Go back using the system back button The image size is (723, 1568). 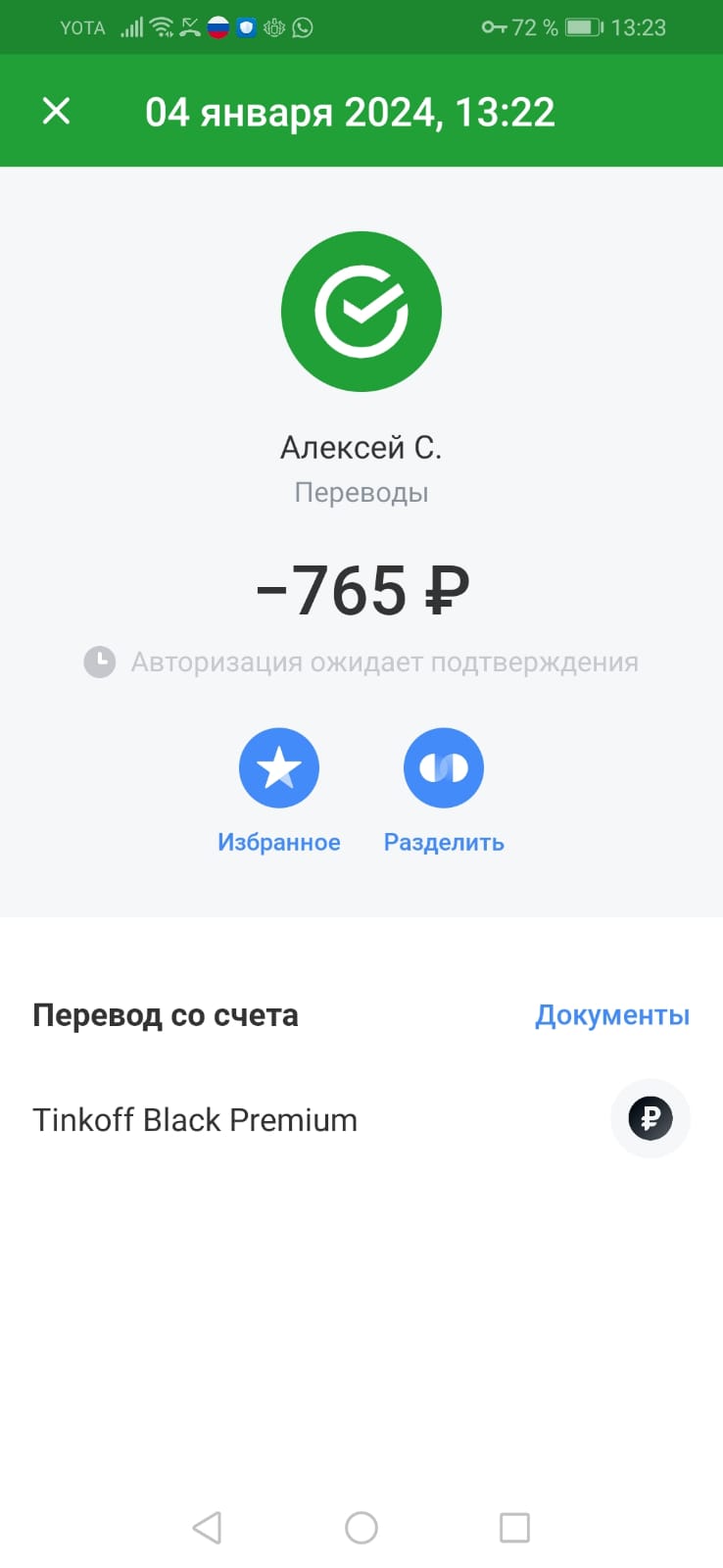[x=207, y=1527]
